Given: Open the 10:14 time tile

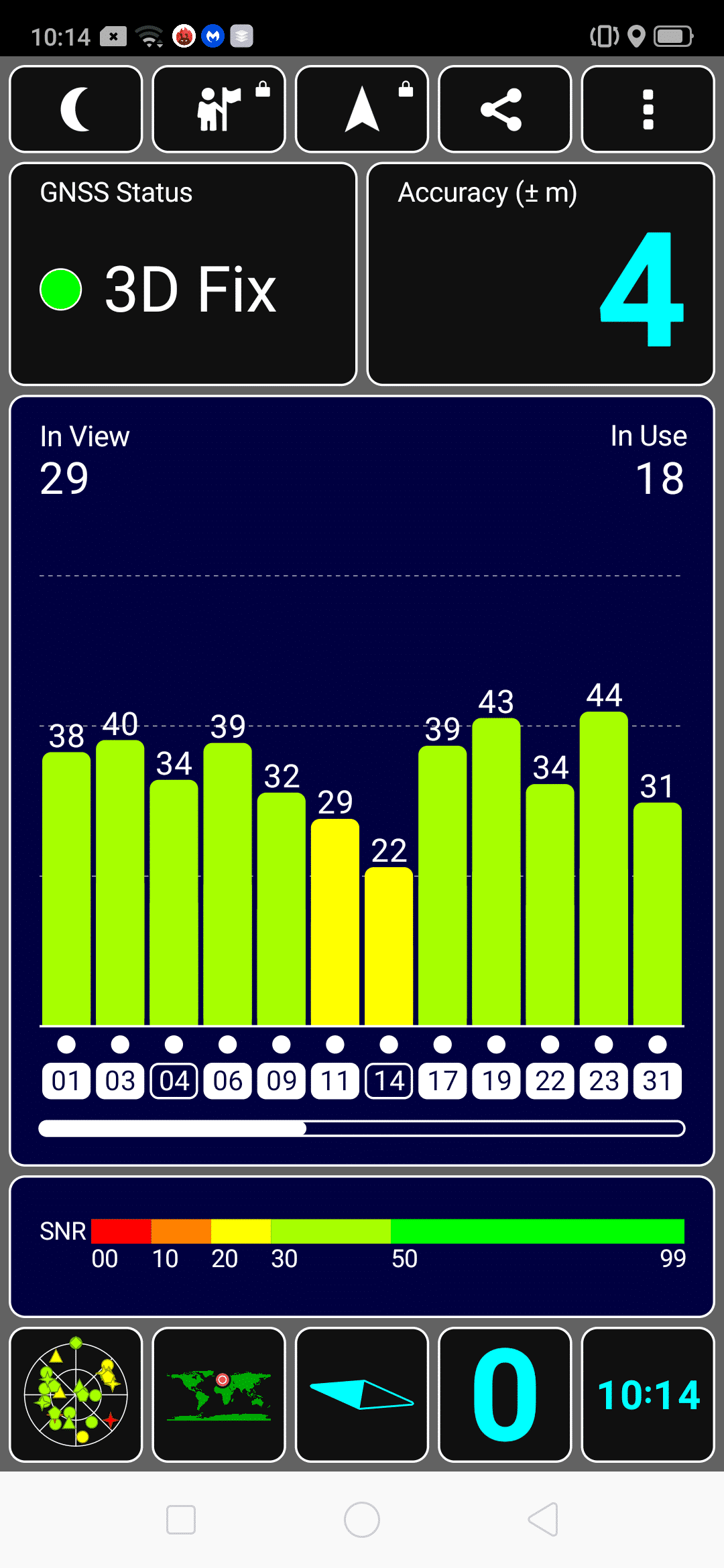Looking at the screenshot, I should point(648,1394).
